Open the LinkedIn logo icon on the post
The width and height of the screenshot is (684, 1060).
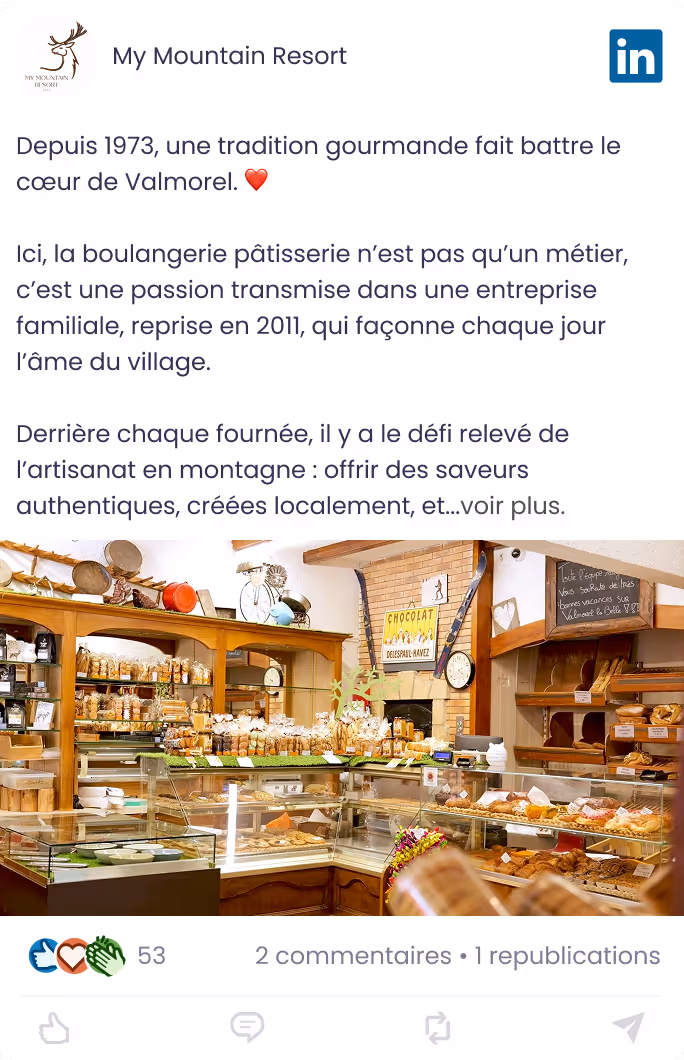pos(635,56)
